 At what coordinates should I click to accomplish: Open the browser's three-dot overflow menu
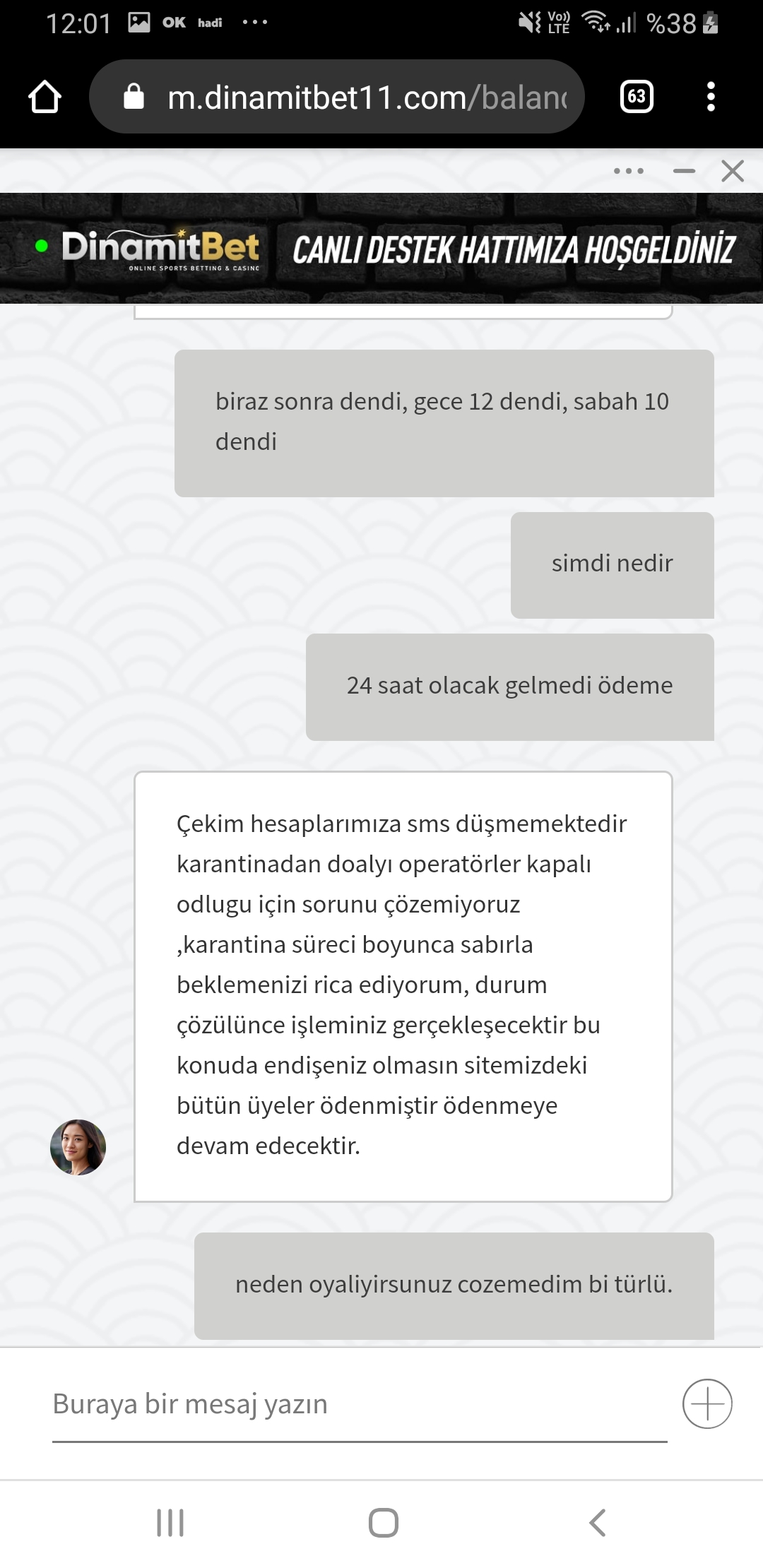coord(711,97)
